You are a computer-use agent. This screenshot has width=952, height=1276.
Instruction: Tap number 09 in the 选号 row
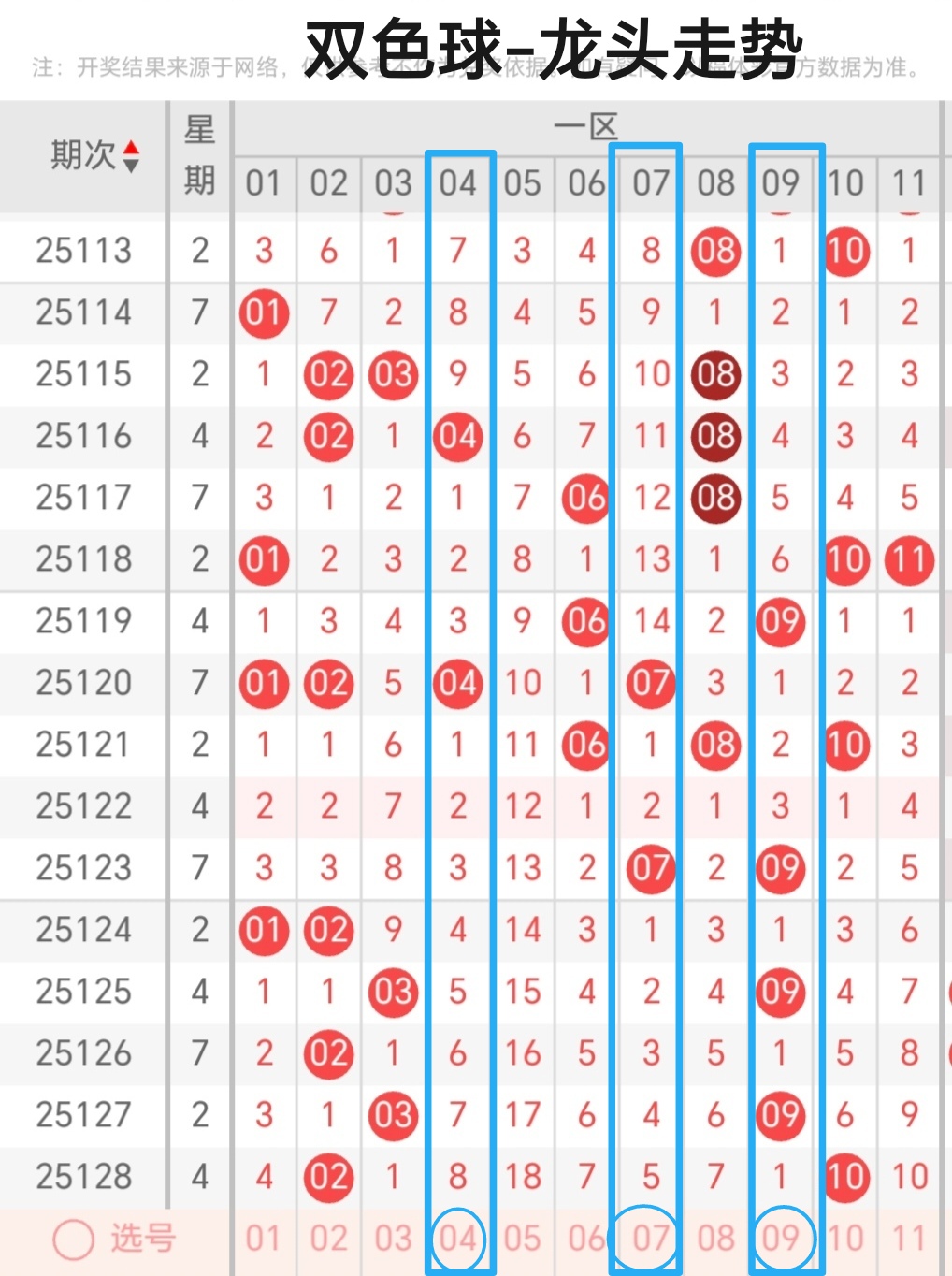pyautogui.click(x=780, y=1239)
